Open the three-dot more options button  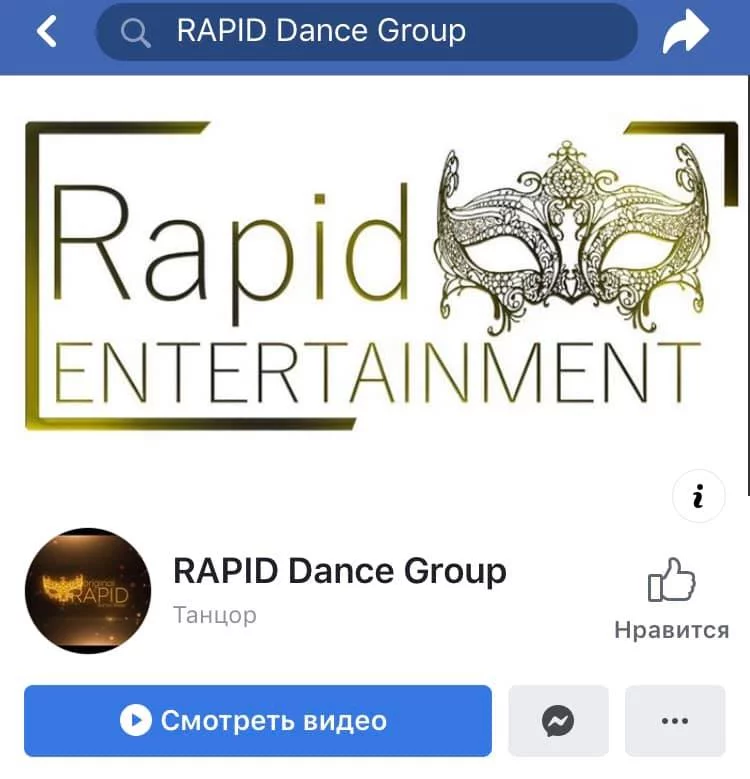pos(675,720)
